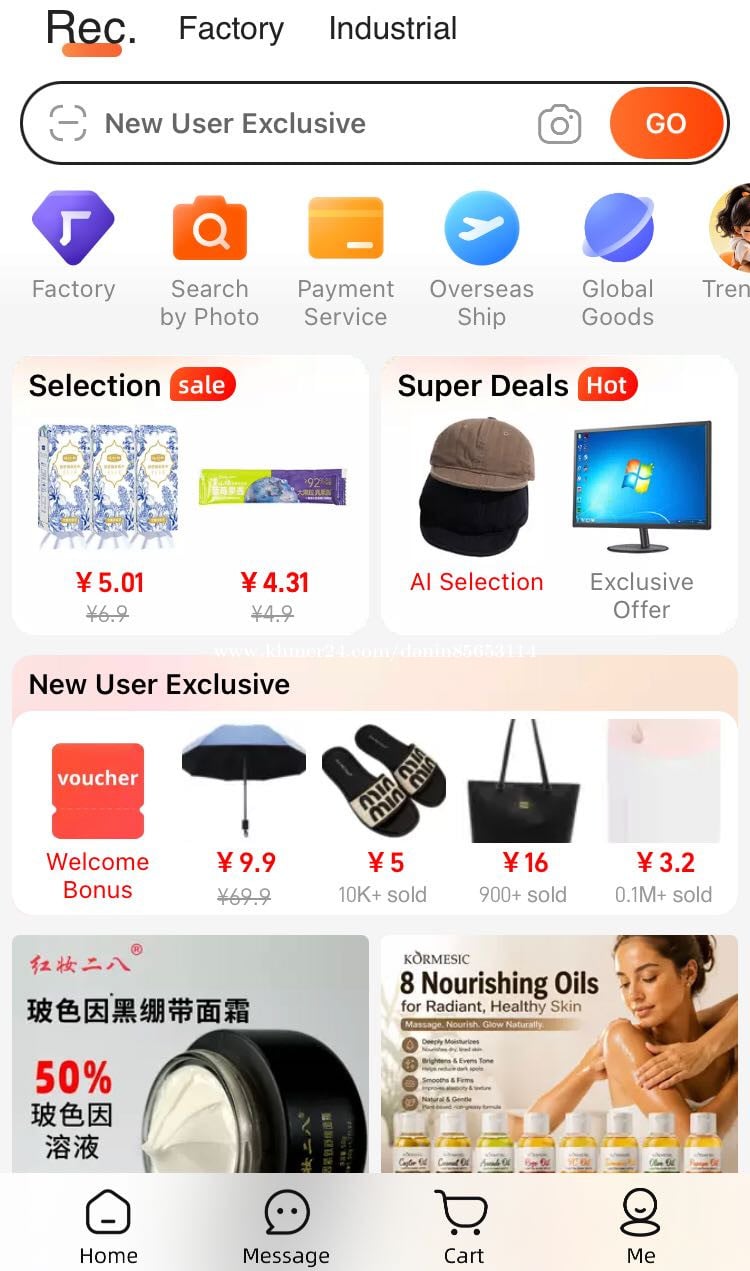Open the Exclusive Offer monitor deal
This screenshot has height=1271, width=750.
point(641,520)
